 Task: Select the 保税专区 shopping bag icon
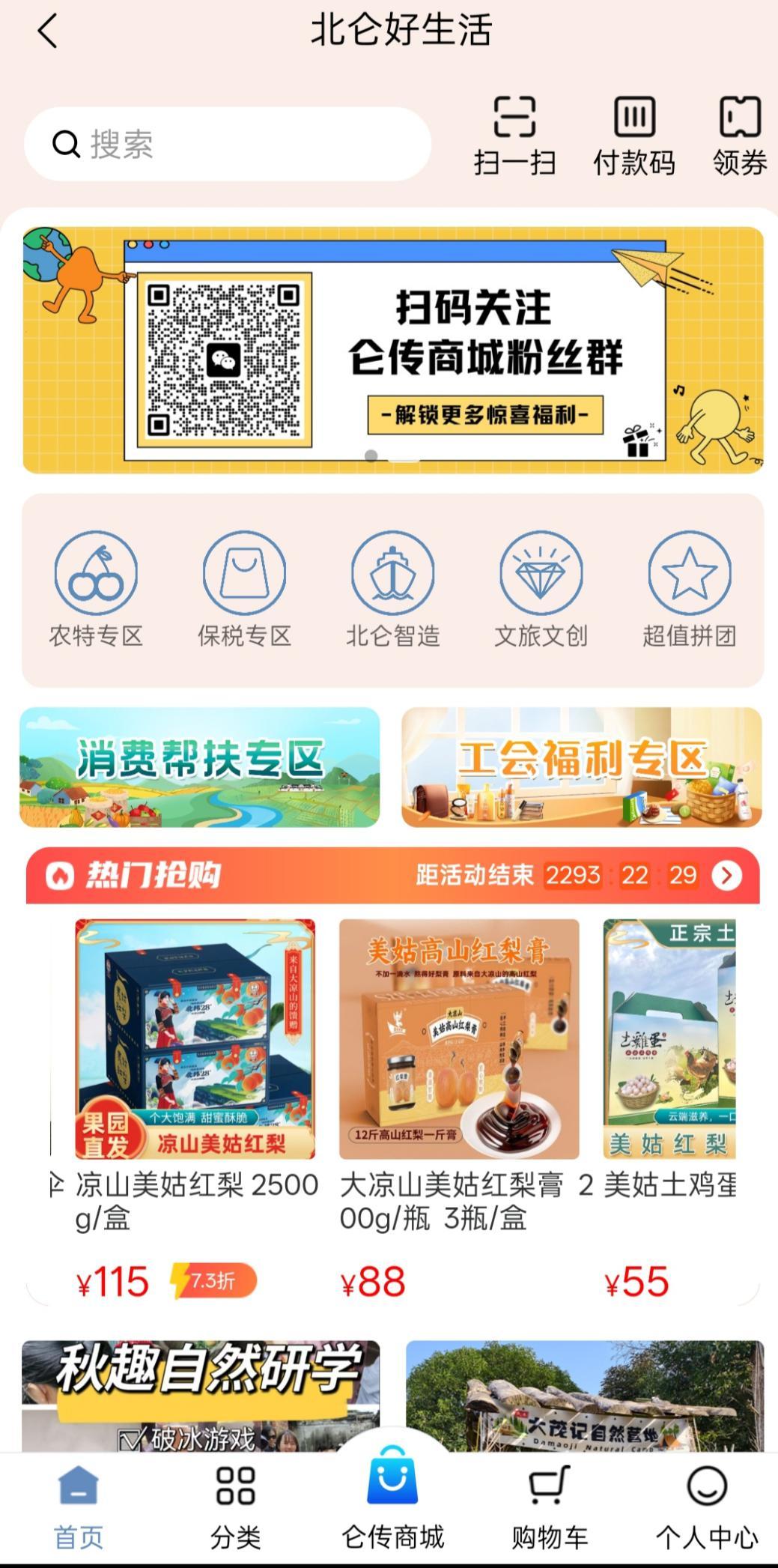[x=243, y=573]
